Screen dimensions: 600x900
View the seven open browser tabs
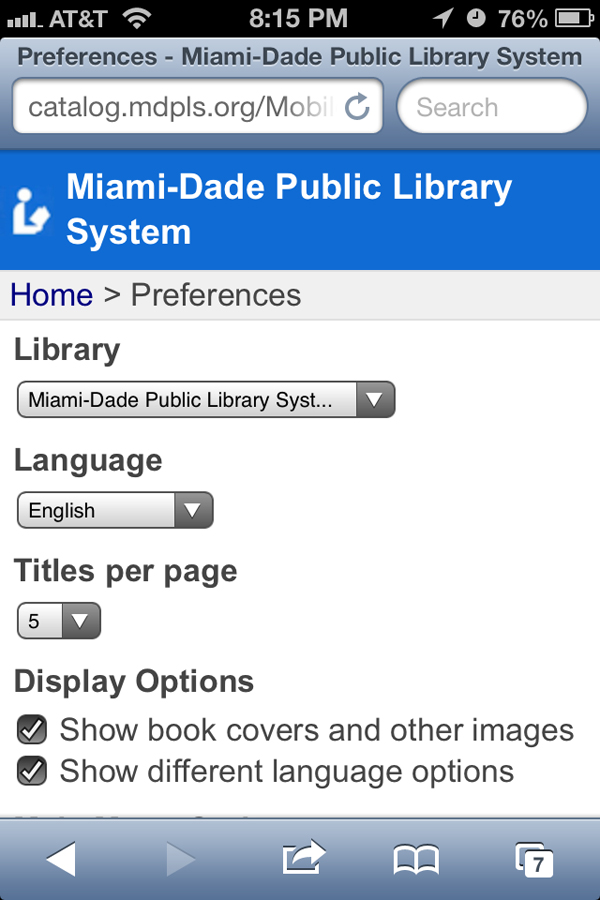[534, 859]
